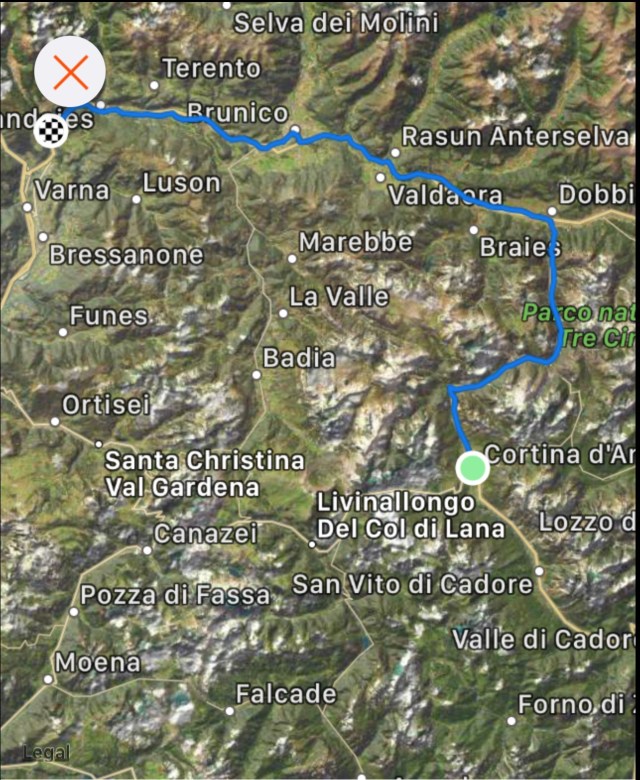Open the Legal link on the map
Viewport: 640px width, 780px height.
point(45,753)
